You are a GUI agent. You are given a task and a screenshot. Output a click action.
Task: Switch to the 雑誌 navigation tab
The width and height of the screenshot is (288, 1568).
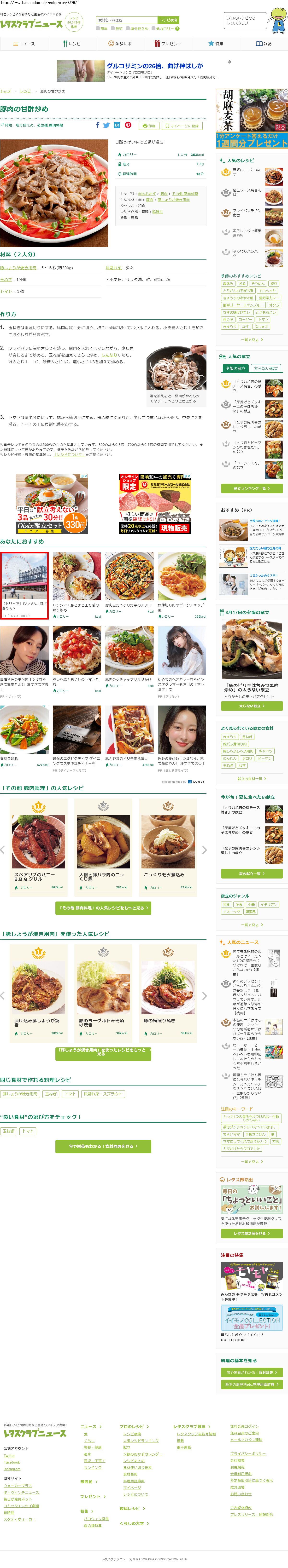(x=263, y=44)
